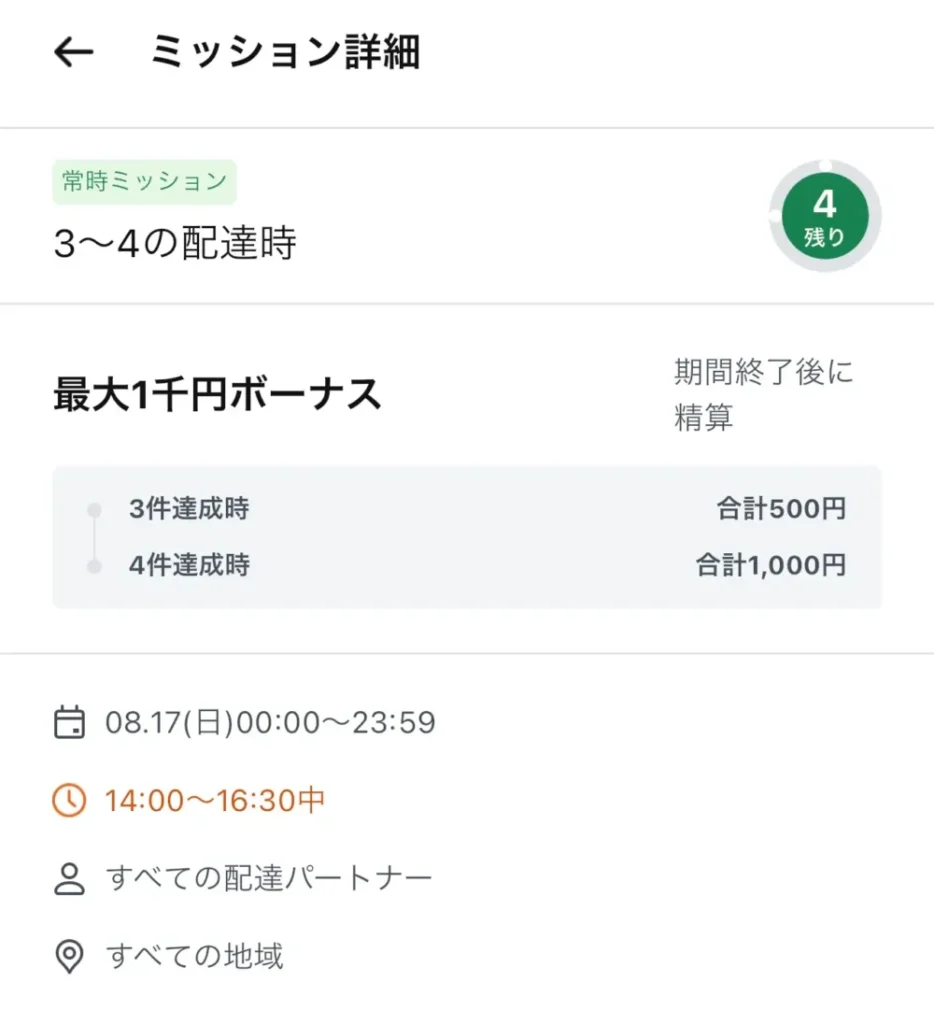Open the reward breakdown gray panel
This screenshot has width=934, height=1024.
pyautogui.click(x=466, y=537)
